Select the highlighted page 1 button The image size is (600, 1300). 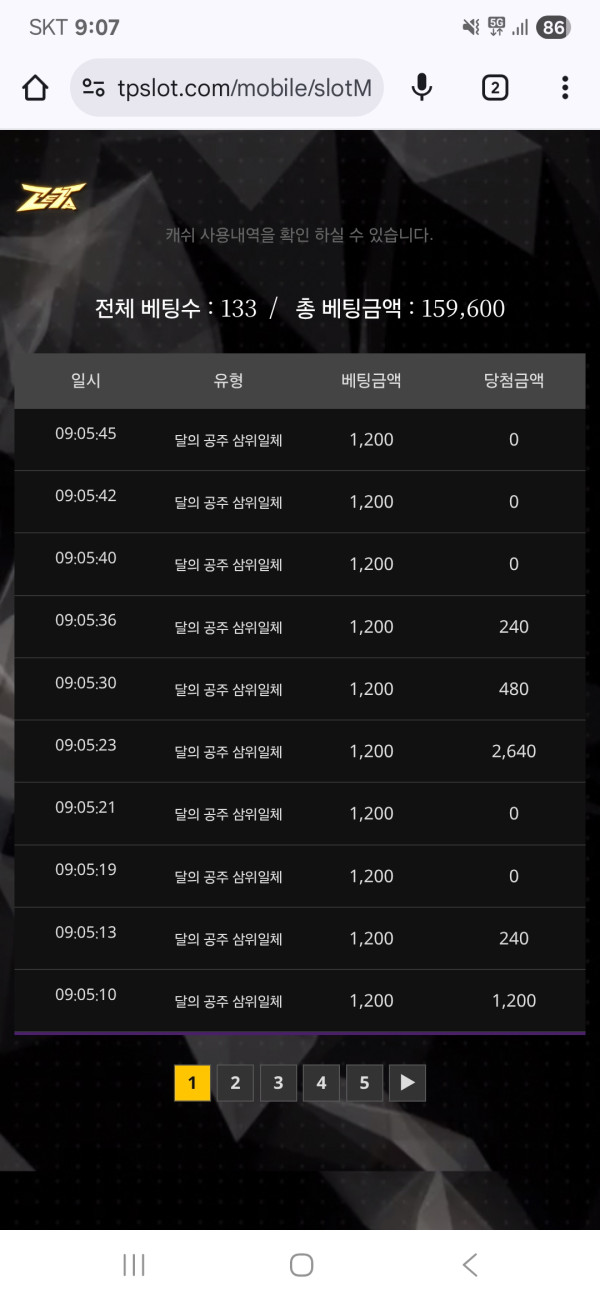(192, 1082)
